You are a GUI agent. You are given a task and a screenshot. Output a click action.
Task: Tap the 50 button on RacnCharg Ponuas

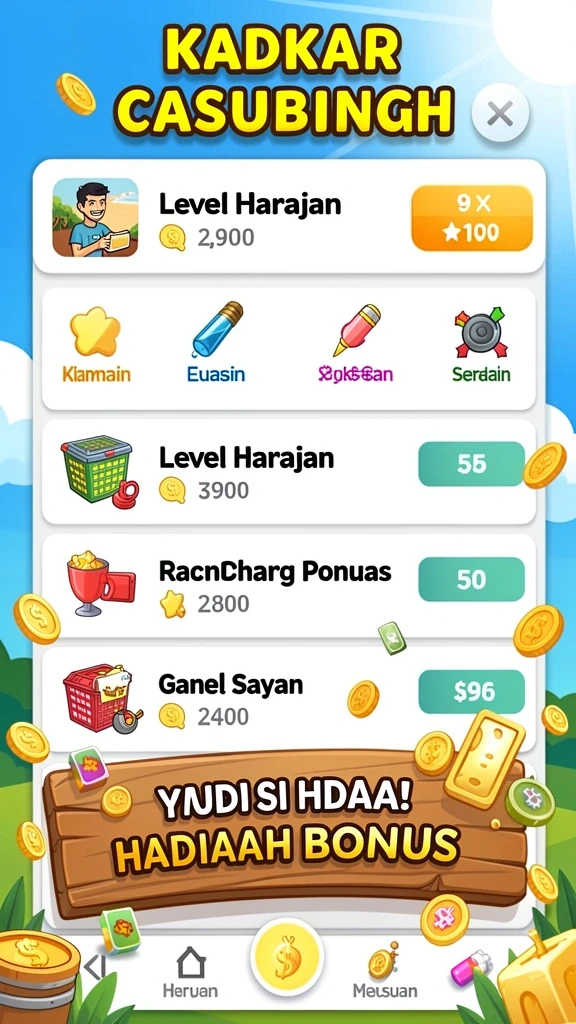(x=471, y=579)
